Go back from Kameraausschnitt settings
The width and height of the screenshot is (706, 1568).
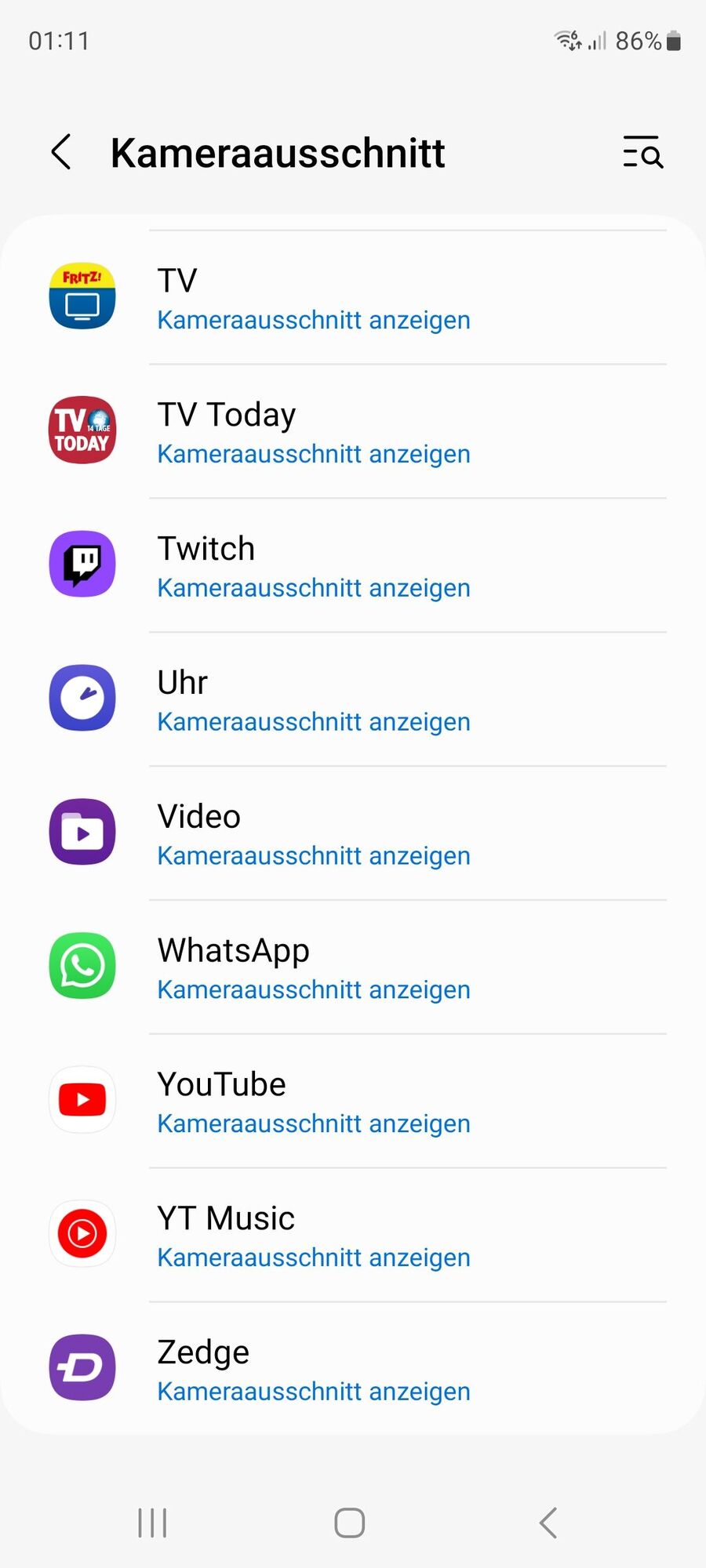pos(61,152)
